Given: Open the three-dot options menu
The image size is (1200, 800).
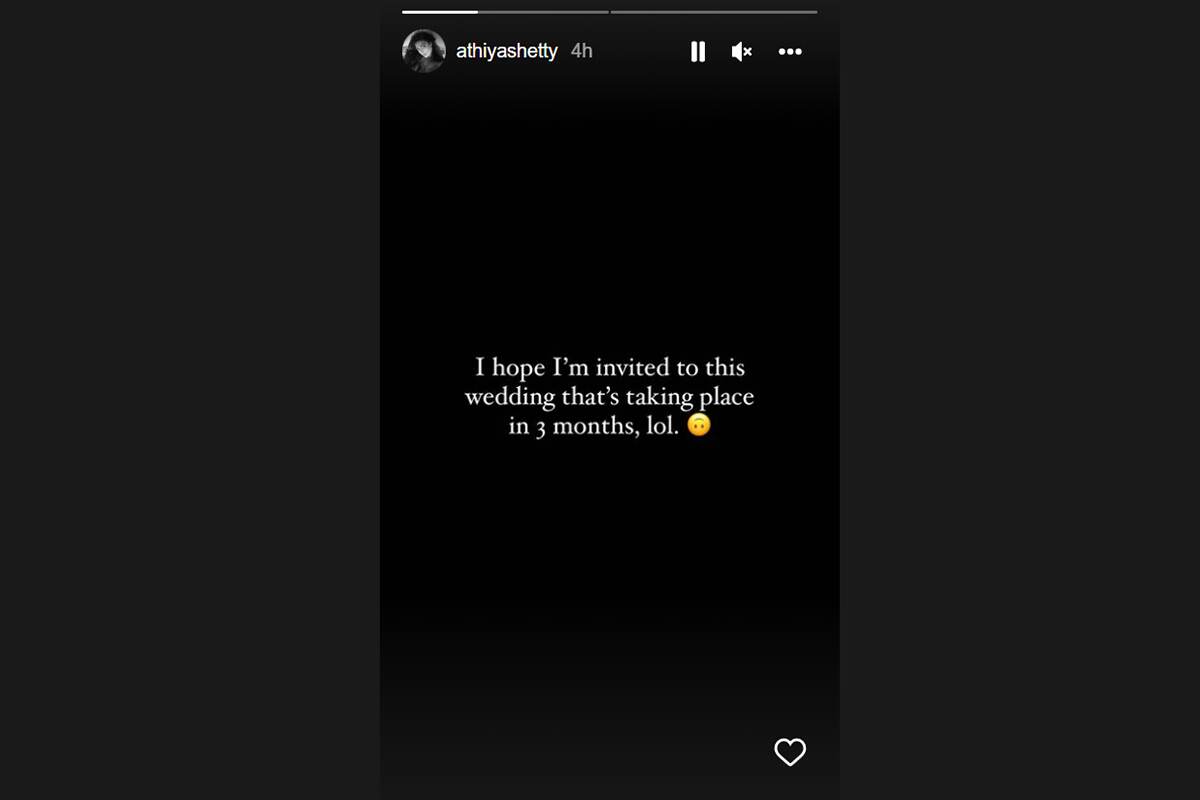Looking at the screenshot, I should [790, 52].
